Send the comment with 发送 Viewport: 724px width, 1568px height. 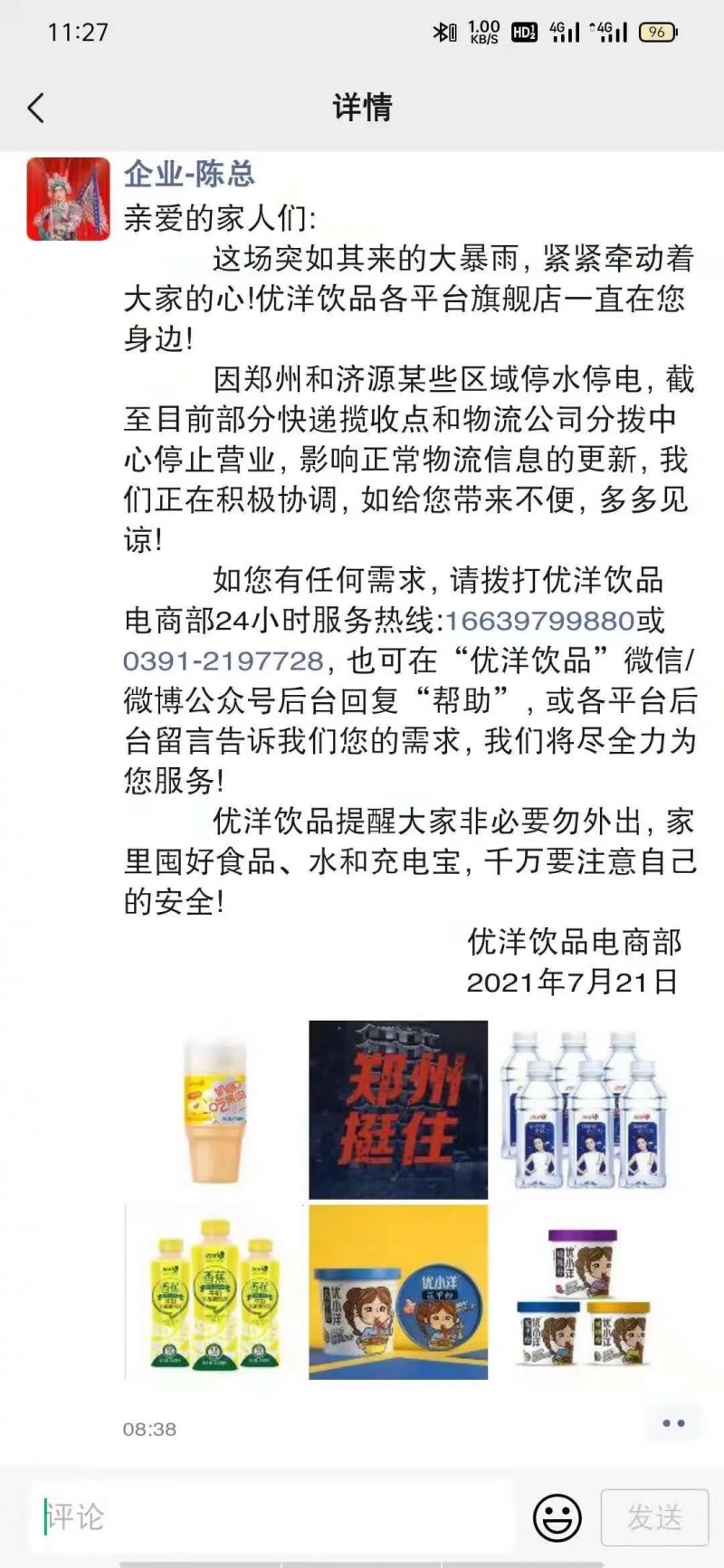point(655,1517)
